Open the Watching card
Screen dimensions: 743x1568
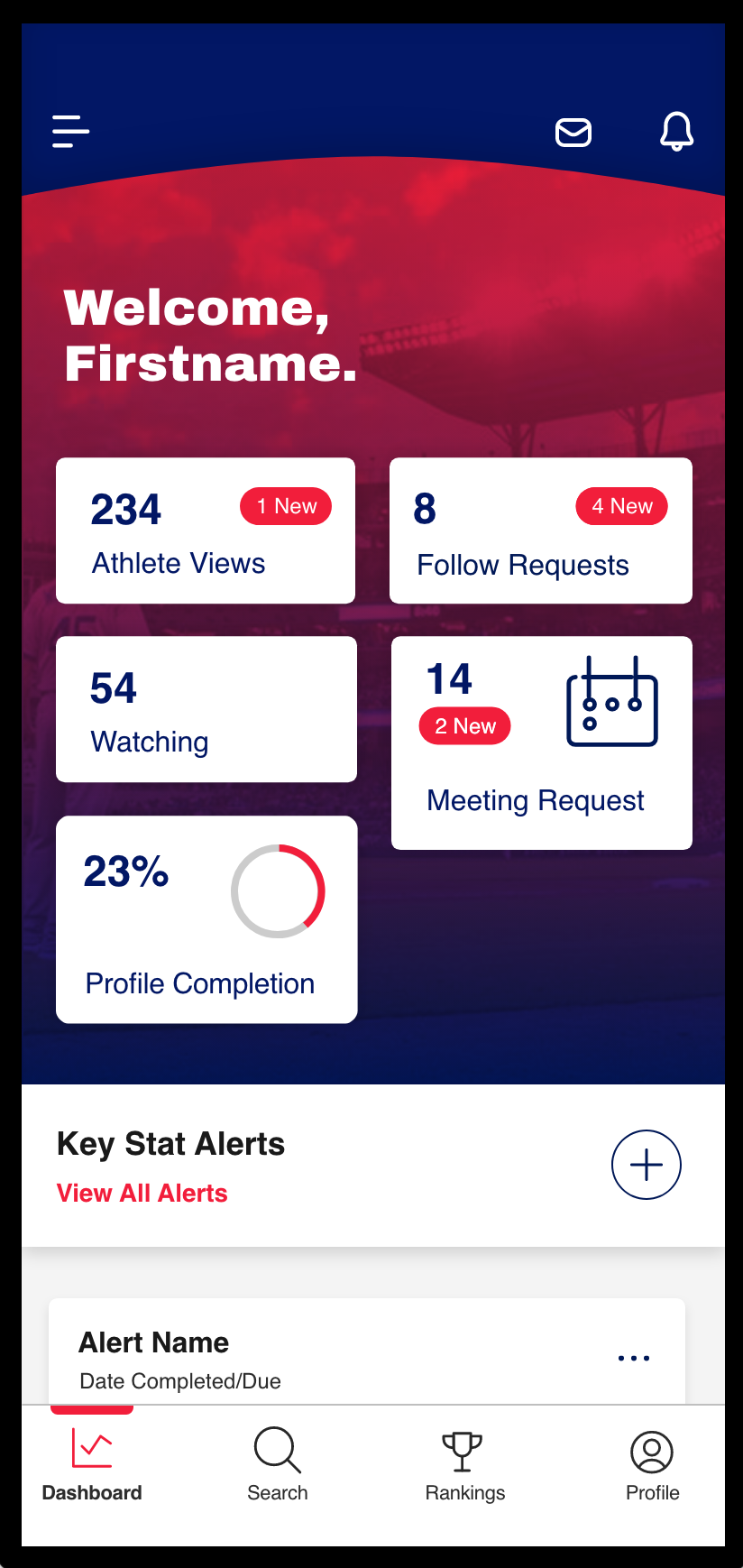[206, 709]
